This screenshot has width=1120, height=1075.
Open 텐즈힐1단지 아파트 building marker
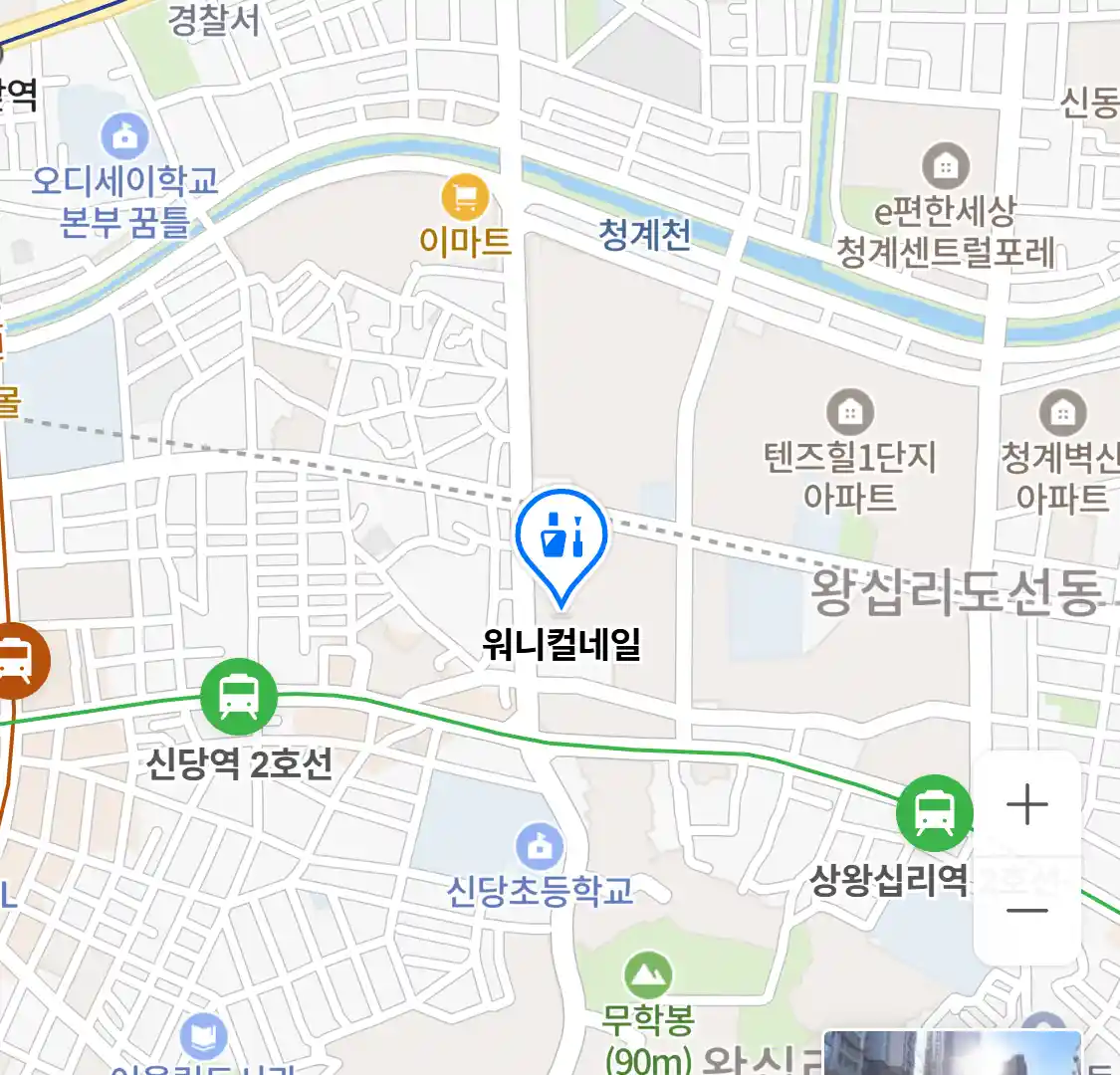[x=849, y=411]
